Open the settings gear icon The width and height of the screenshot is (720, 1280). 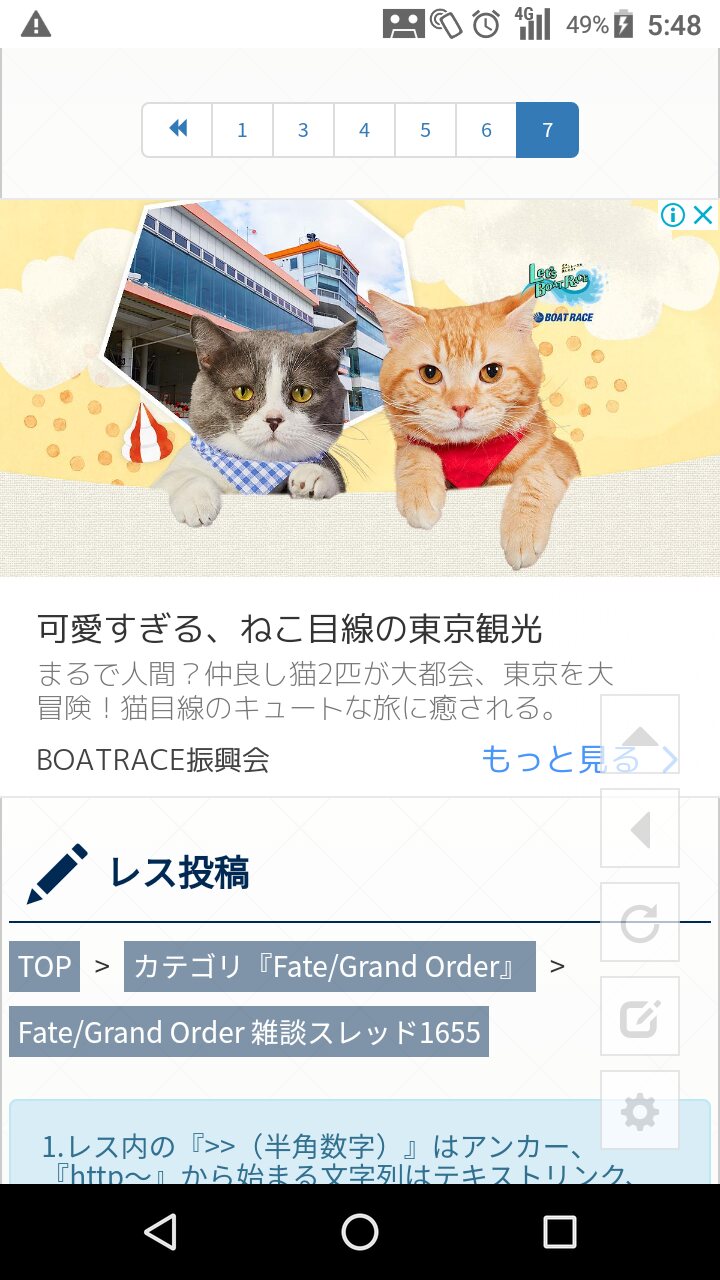pos(640,1111)
